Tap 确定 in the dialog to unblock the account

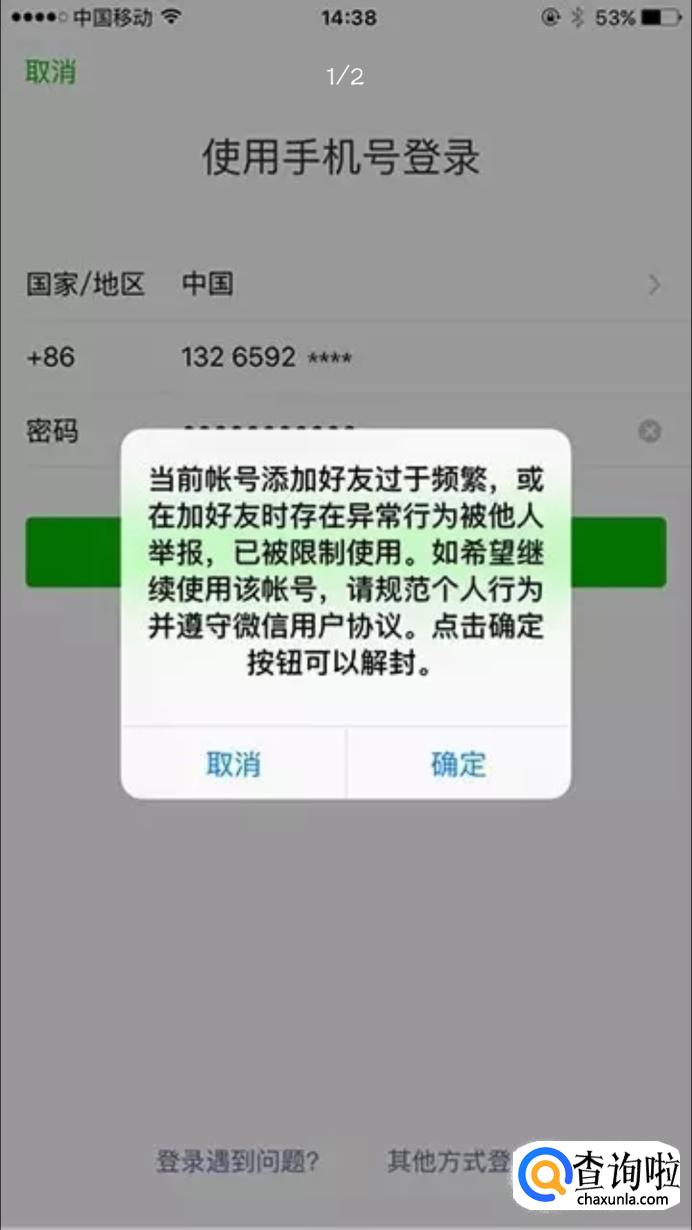pyautogui.click(x=458, y=765)
